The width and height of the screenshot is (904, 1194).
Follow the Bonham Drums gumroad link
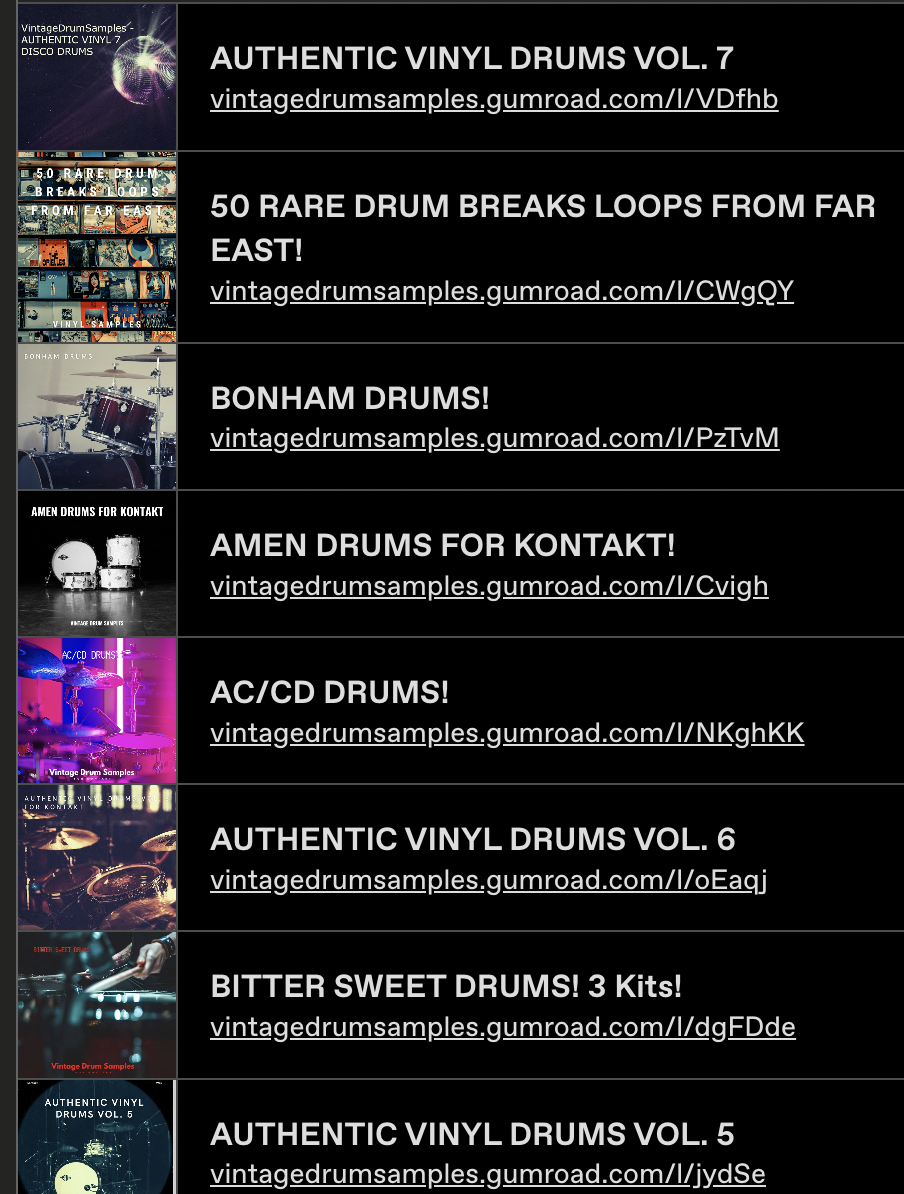click(x=494, y=438)
